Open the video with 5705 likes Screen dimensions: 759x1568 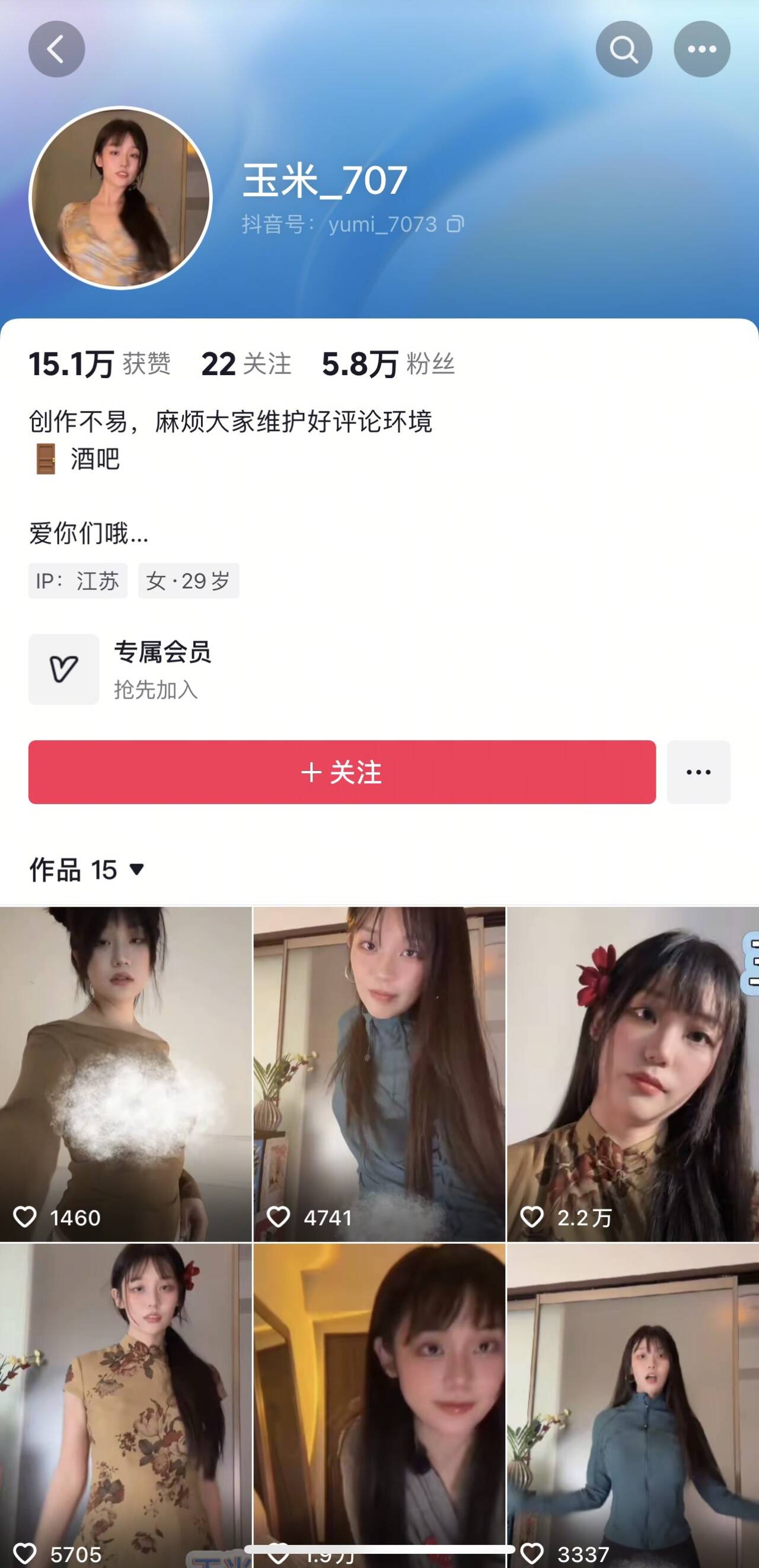126,1400
